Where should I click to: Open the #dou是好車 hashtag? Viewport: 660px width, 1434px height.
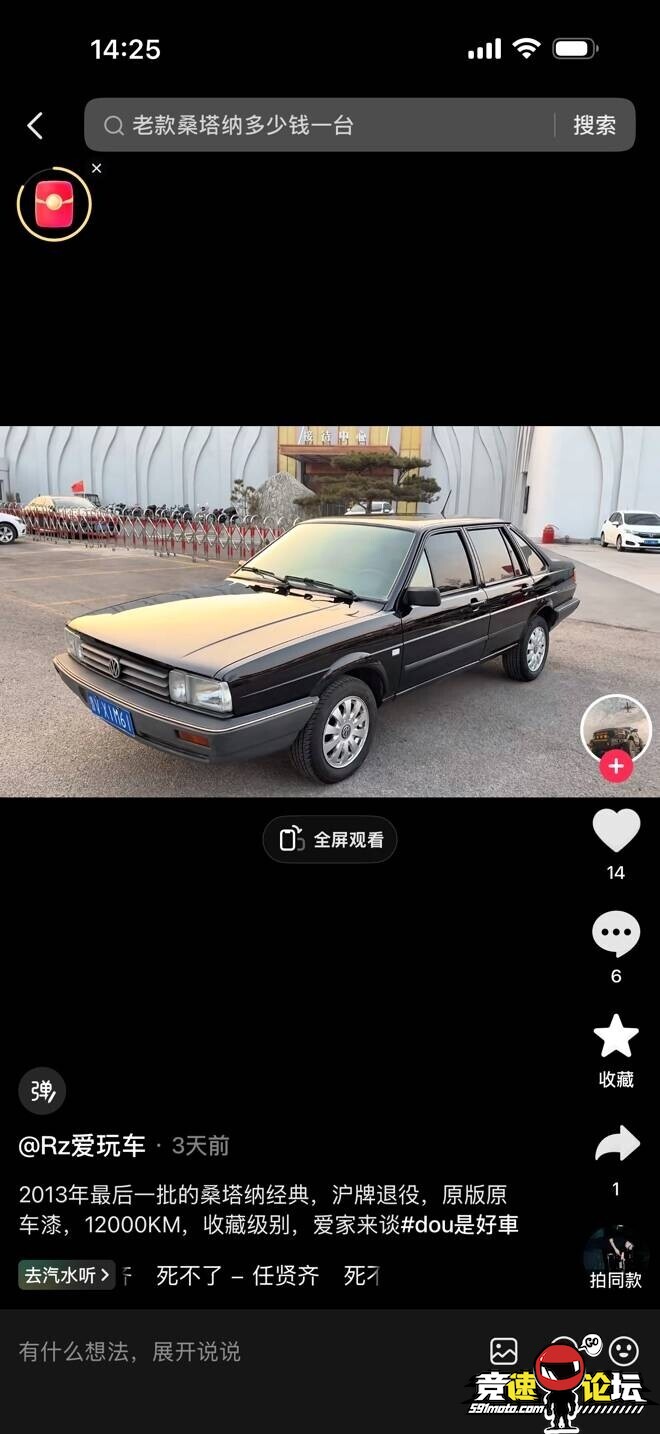[460, 1224]
